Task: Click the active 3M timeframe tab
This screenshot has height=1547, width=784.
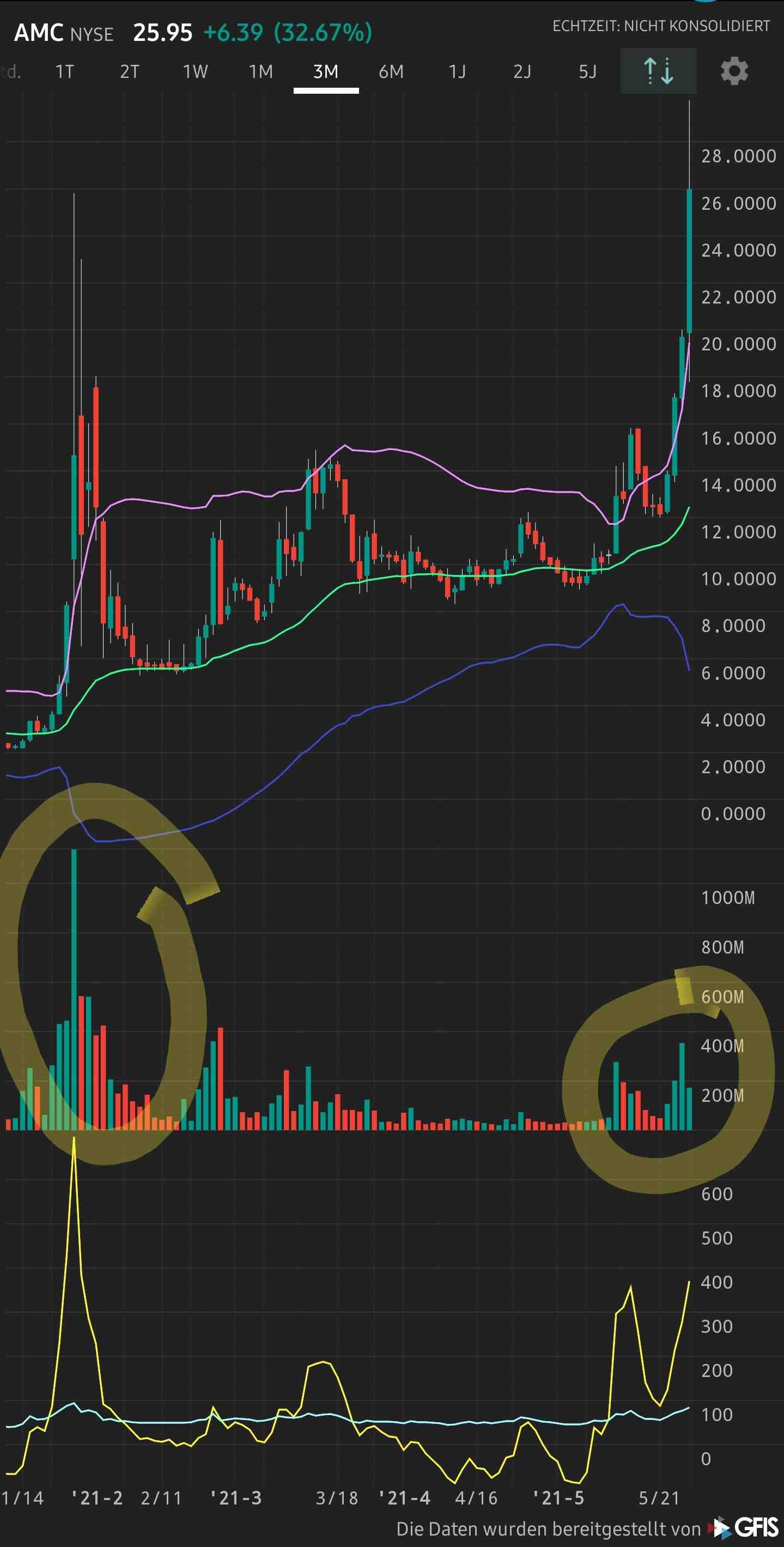Action: (x=326, y=71)
